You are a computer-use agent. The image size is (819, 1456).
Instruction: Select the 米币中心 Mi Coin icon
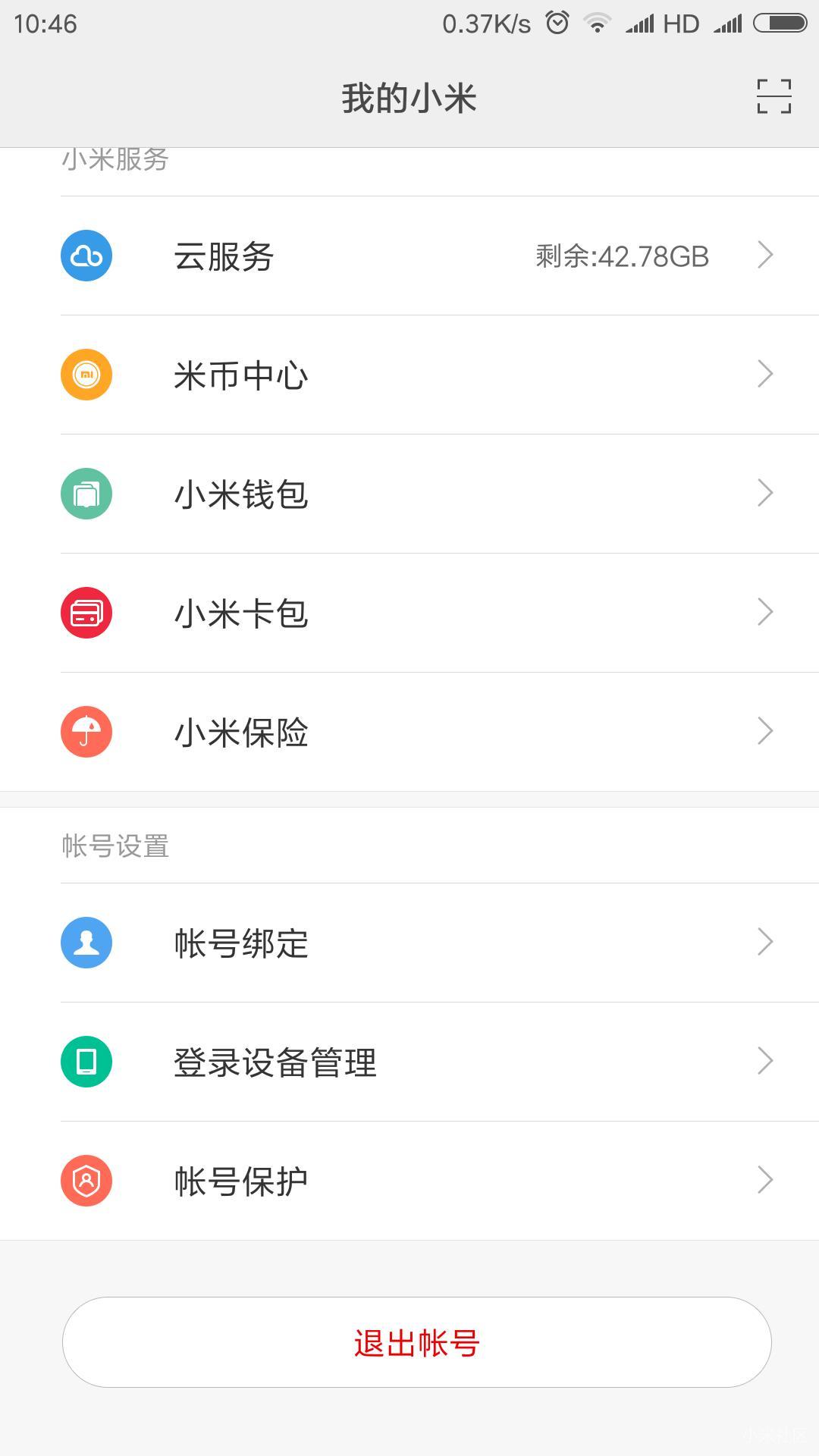[86, 374]
